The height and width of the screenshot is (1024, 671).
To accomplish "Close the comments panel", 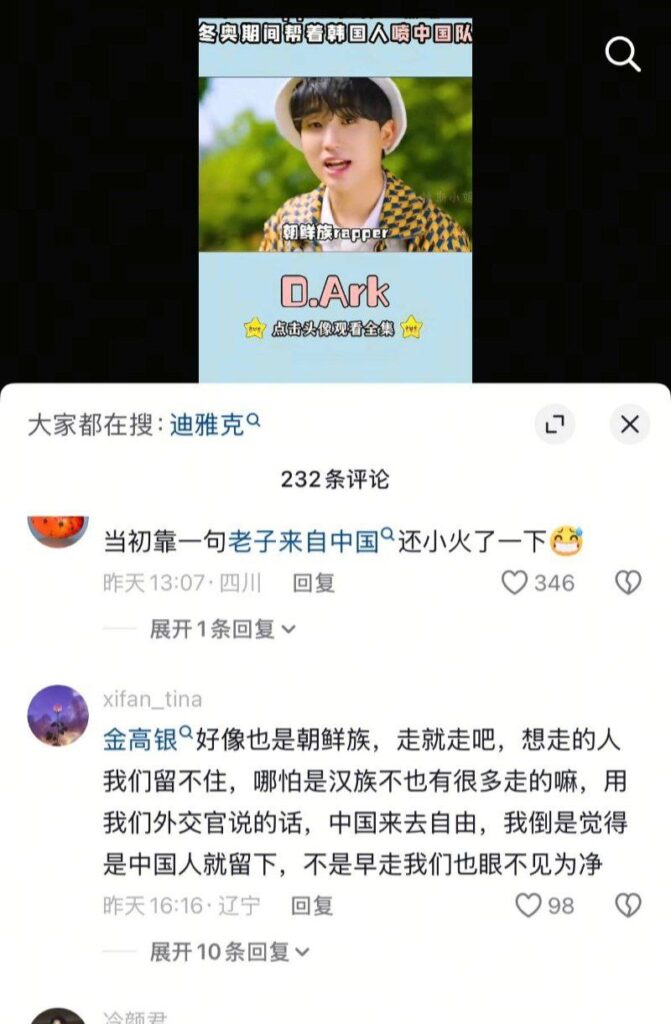I will [x=629, y=425].
